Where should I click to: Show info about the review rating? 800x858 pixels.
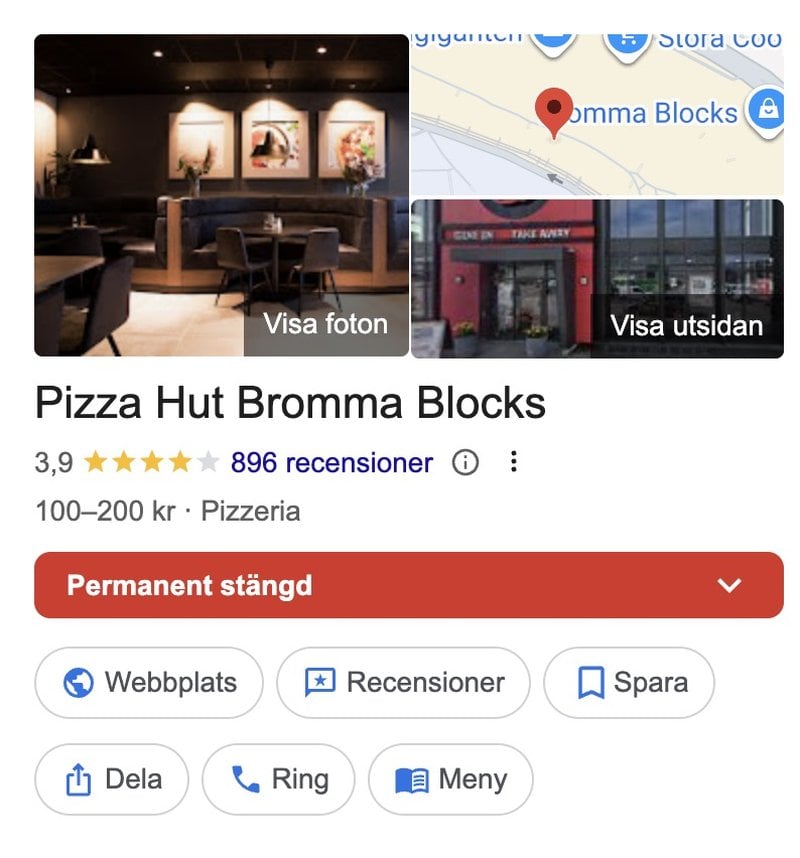(x=465, y=463)
